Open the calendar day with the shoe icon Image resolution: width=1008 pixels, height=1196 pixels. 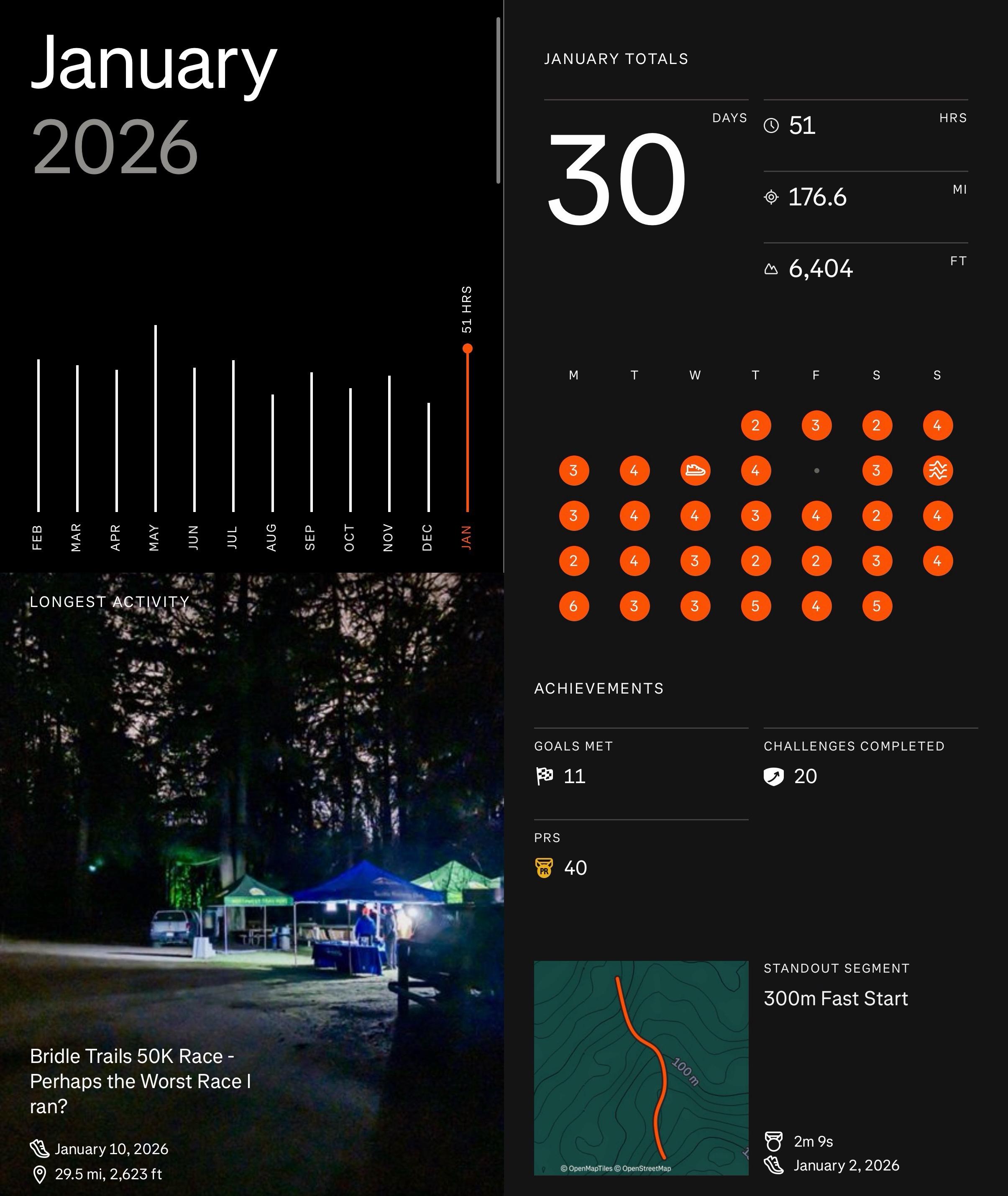695,471
